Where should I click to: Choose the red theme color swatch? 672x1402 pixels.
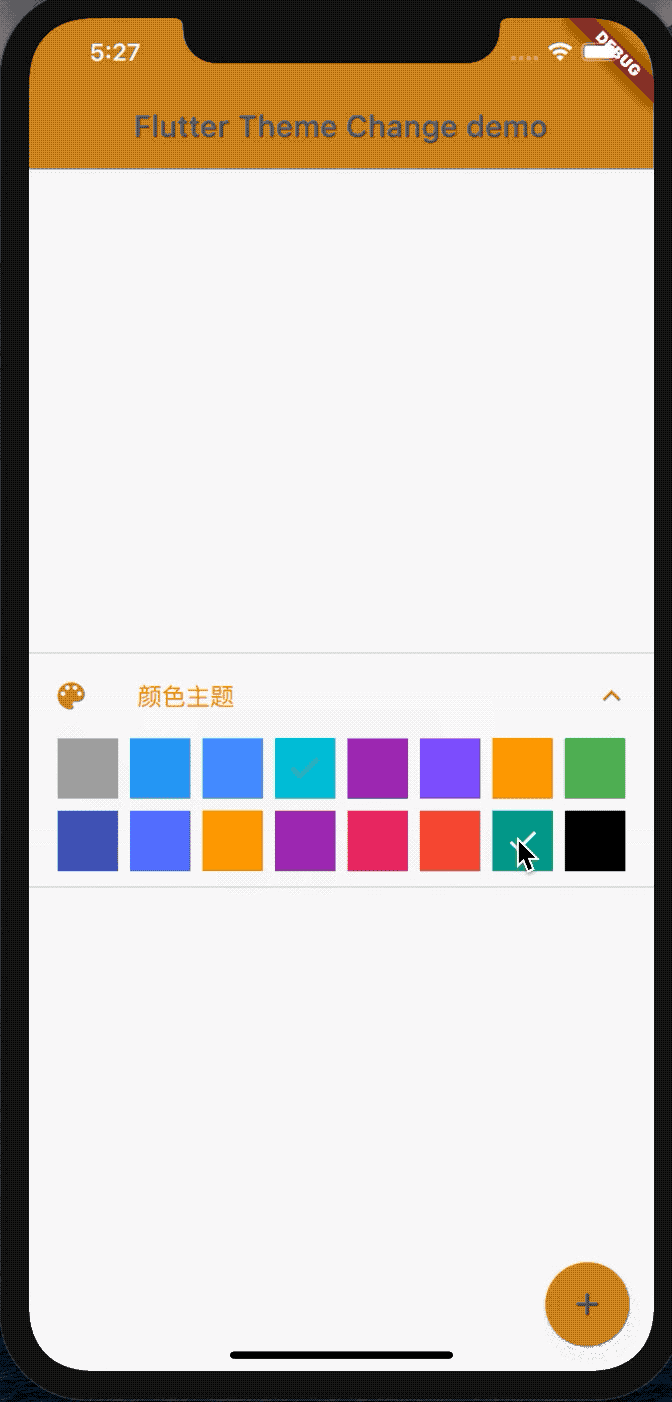pyautogui.click(x=450, y=841)
